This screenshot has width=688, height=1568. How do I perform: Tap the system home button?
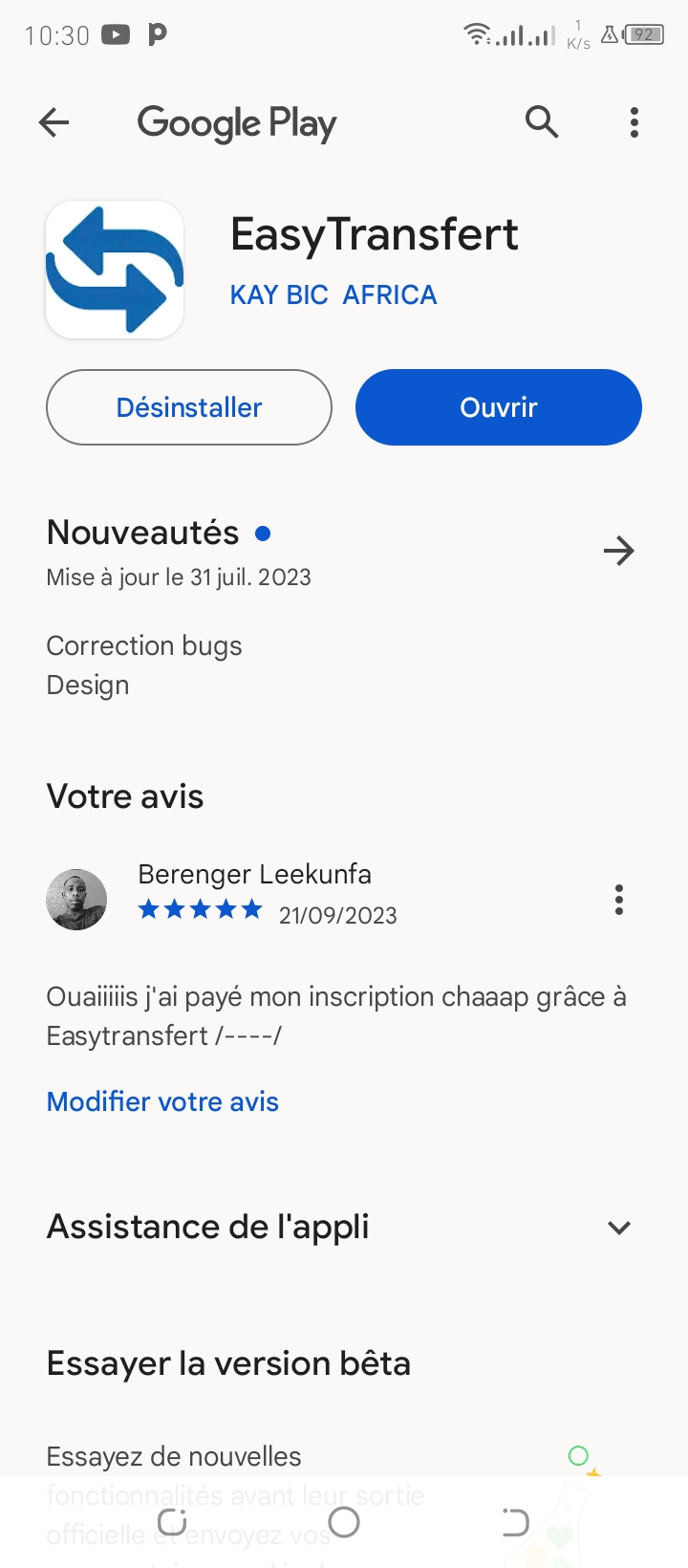344,1521
